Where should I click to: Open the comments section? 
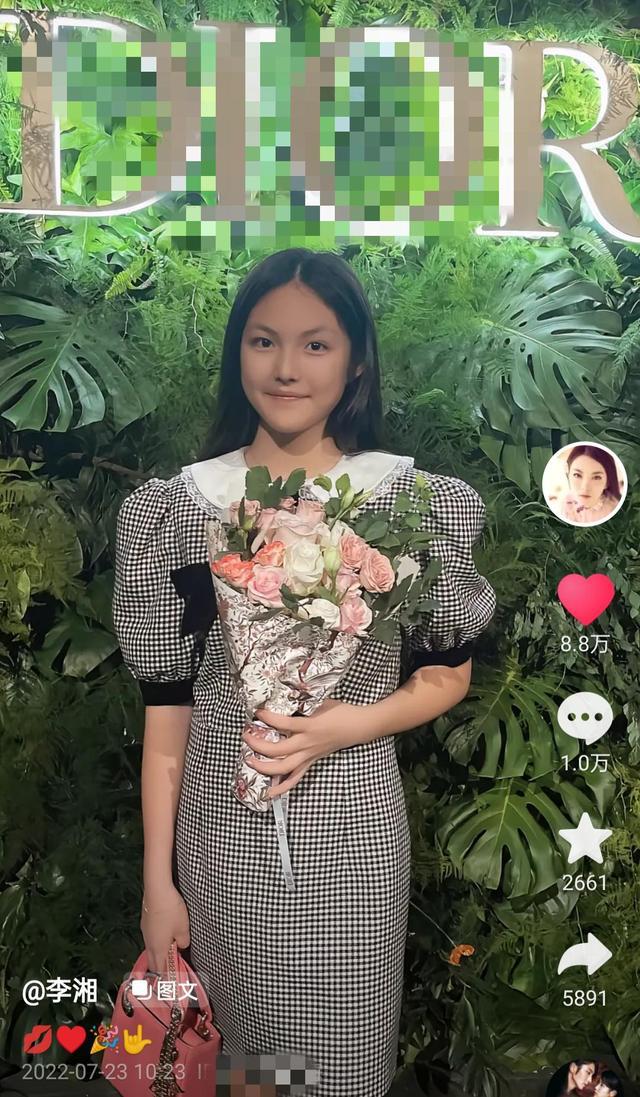(585, 716)
